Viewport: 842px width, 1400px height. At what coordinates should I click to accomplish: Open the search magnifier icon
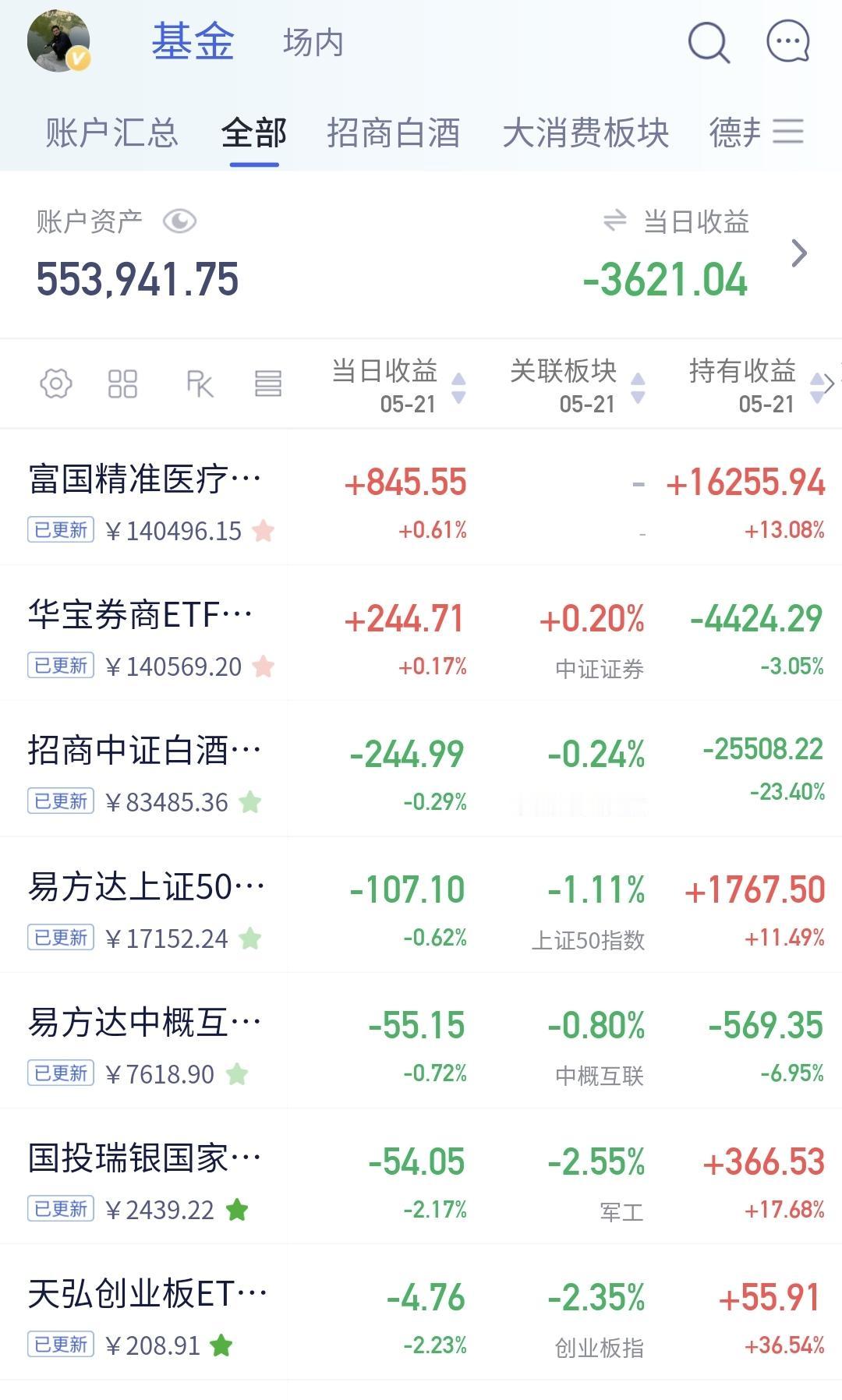tap(709, 42)
